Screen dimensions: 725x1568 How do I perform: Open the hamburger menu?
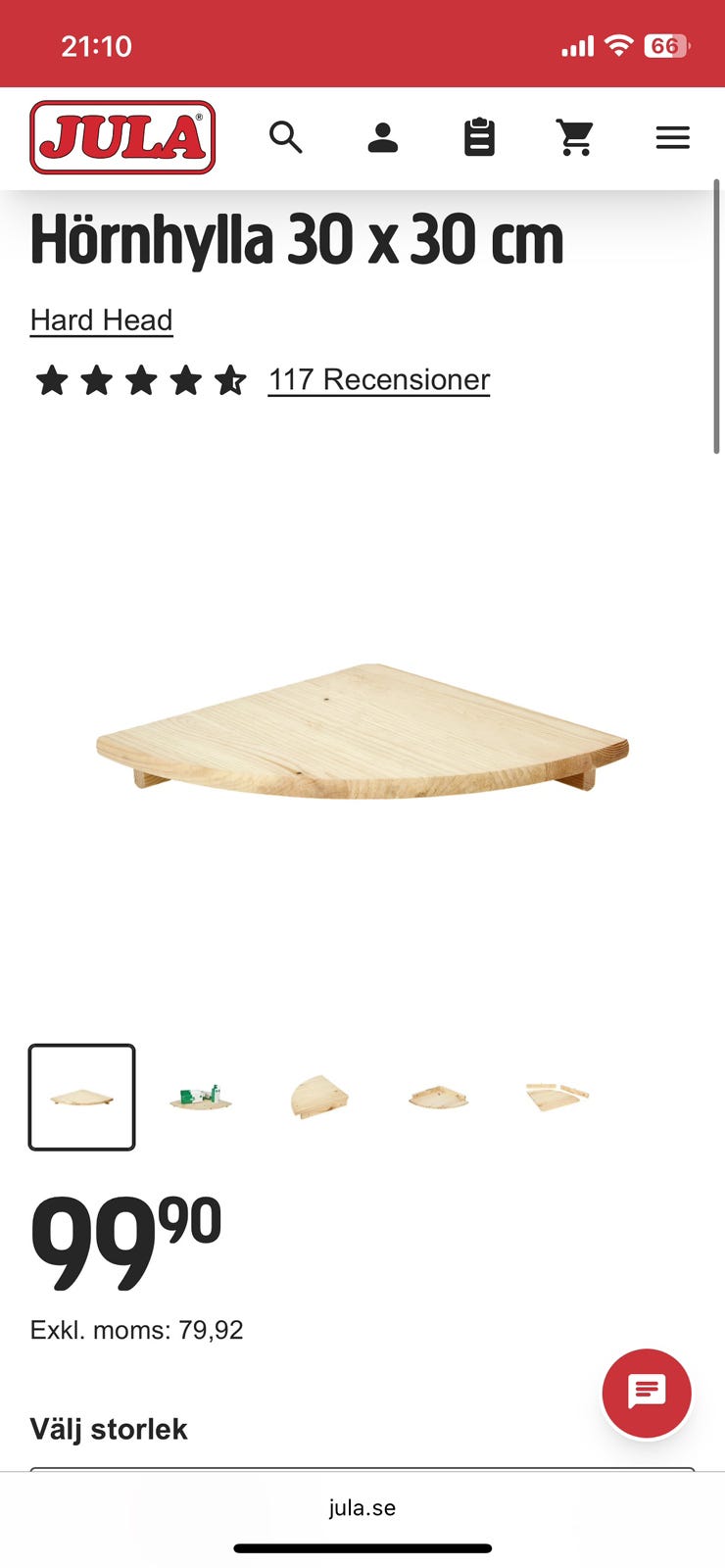click(x=673, y=138)
